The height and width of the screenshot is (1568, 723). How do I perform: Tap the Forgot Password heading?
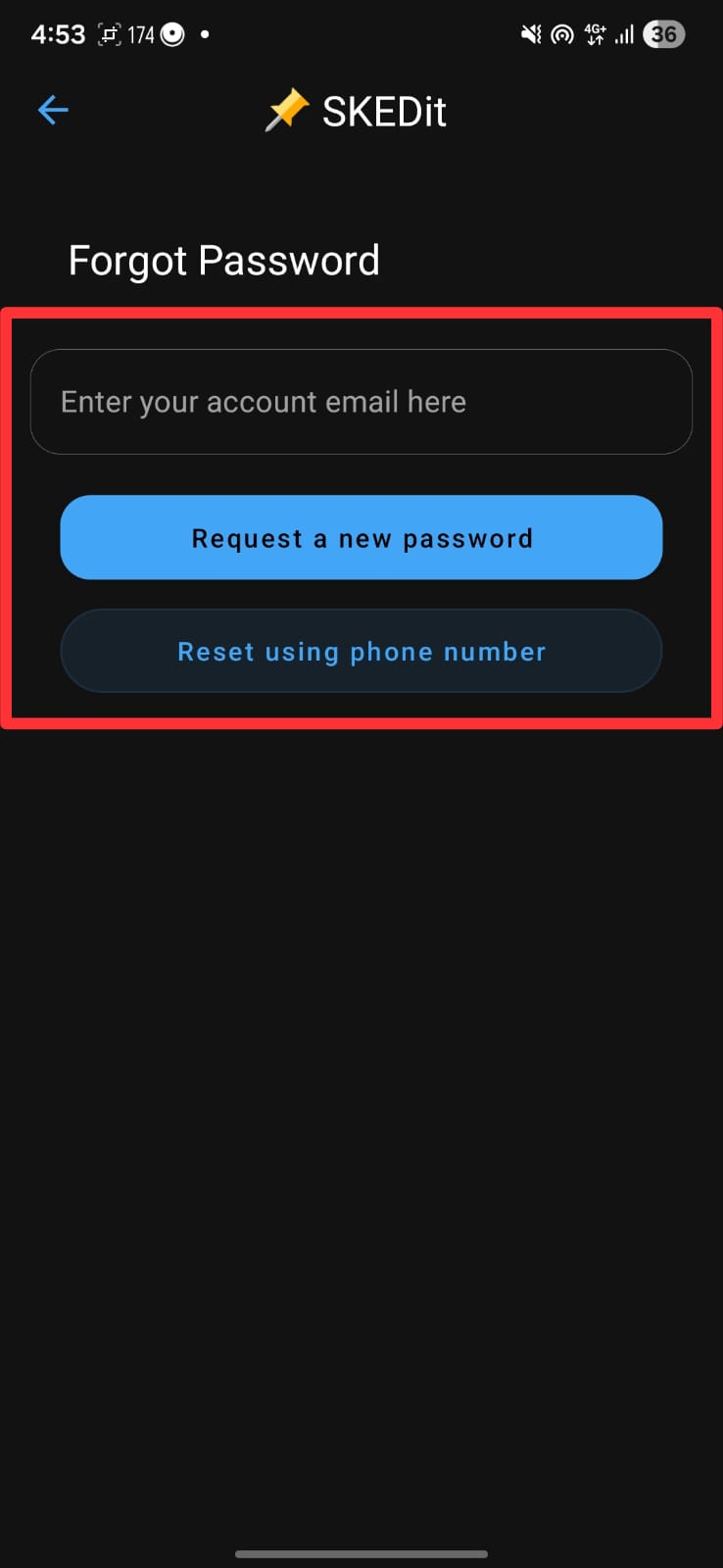[x=223, y=260]
